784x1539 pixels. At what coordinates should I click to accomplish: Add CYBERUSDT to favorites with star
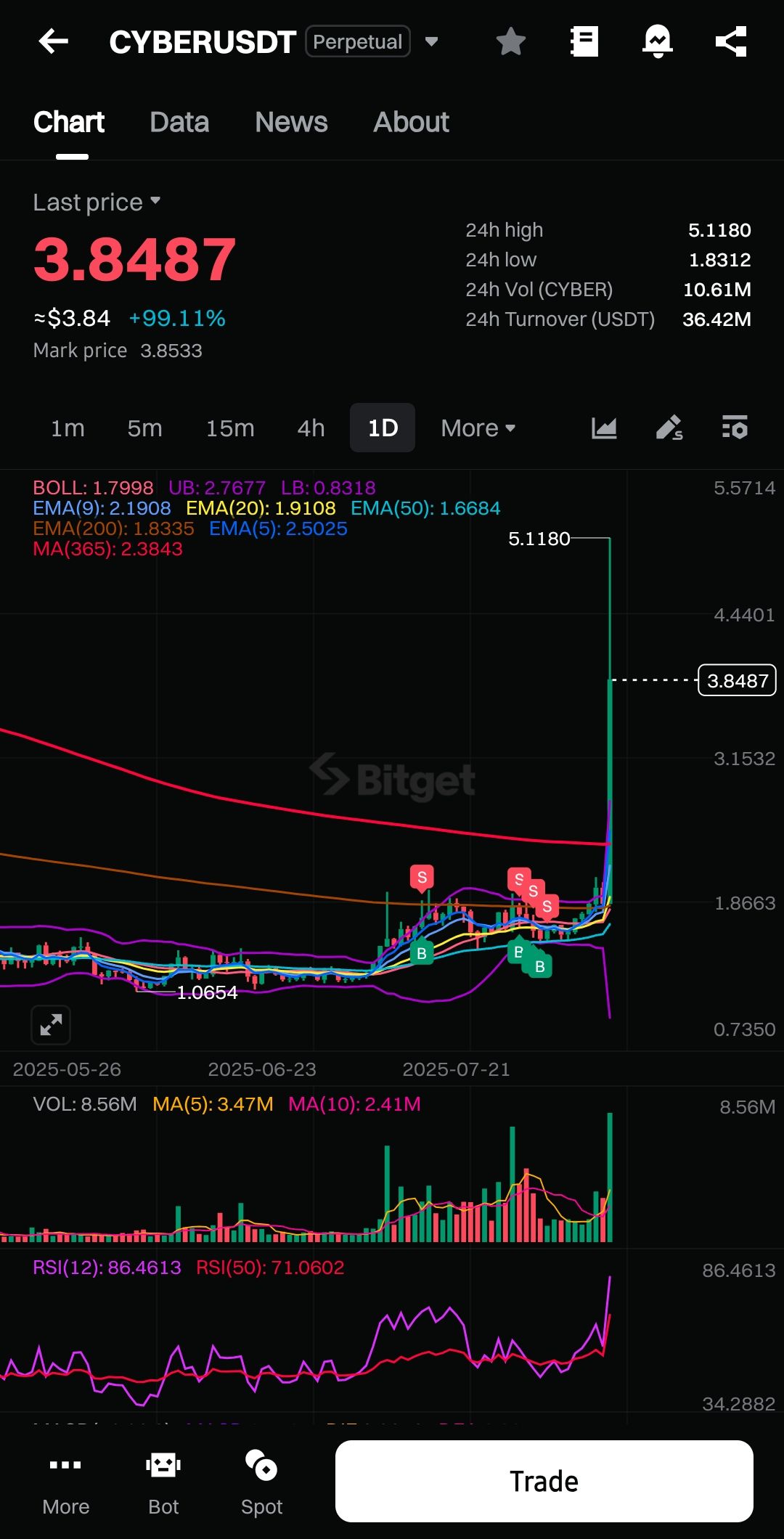[511, 41]
